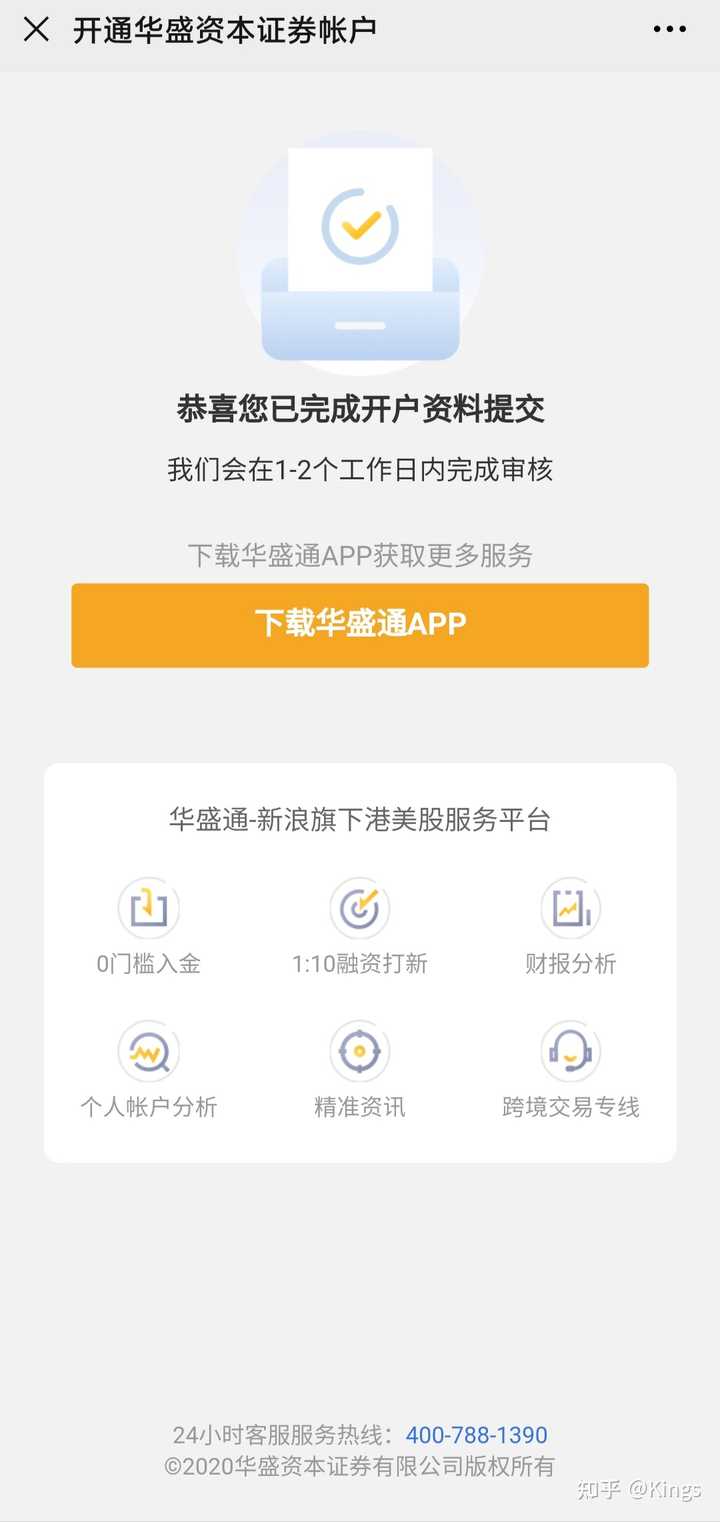Select the 个人帐户分析 account analysis icon
This screenshot has width=720, height=1522.
(x=148, y=1050)
